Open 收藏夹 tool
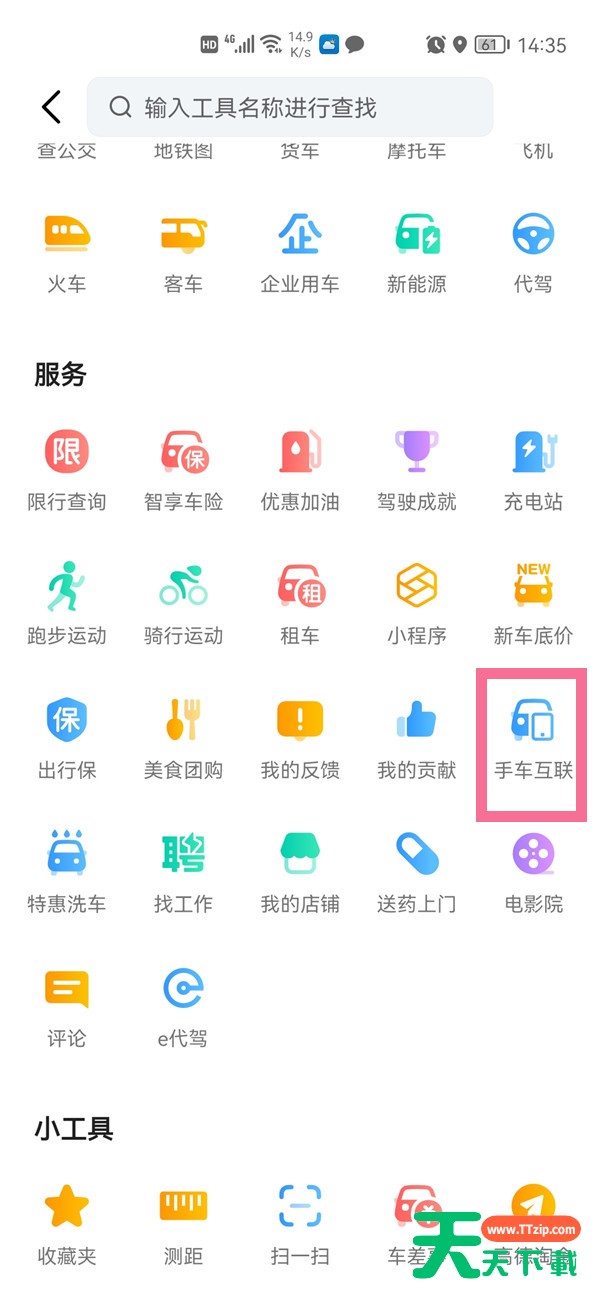The height and width of the screenshot is (1300, 600). (x=67, y=1224)
